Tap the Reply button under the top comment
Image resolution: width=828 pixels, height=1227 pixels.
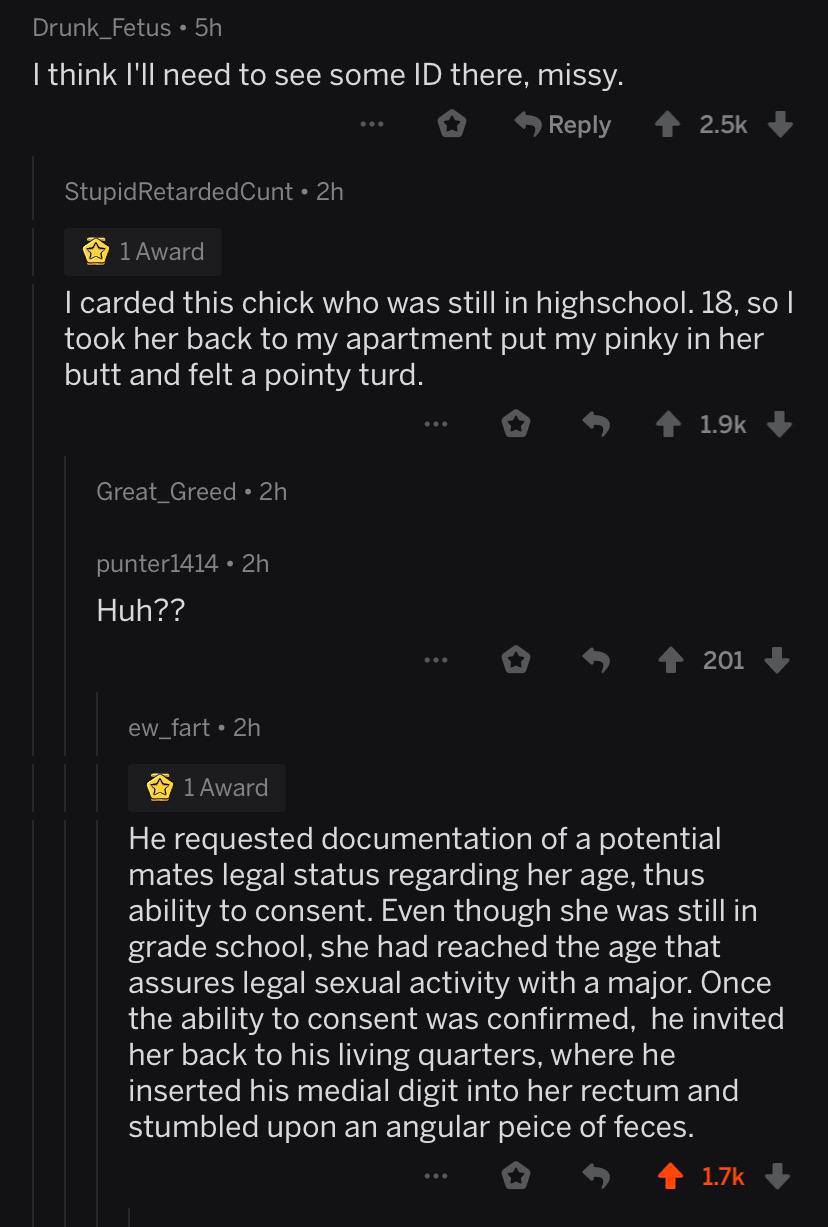[563, 124]
